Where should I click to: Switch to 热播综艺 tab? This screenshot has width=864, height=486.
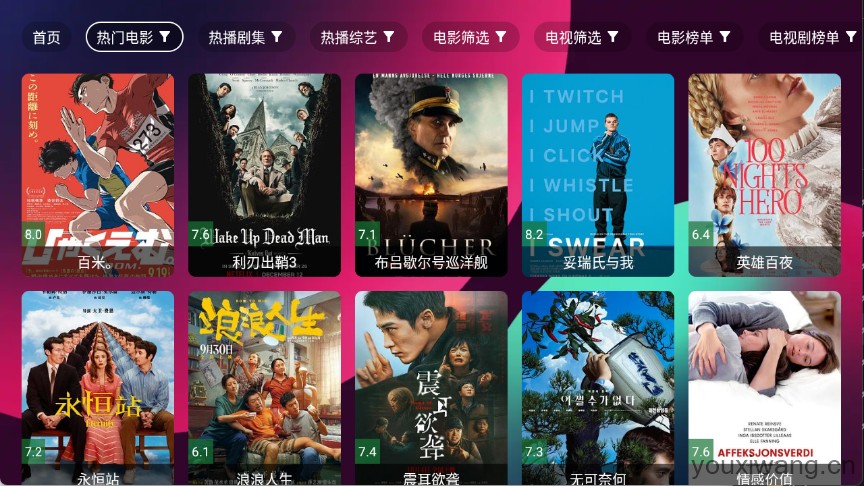pyautogui.click(x=358, y=37)
